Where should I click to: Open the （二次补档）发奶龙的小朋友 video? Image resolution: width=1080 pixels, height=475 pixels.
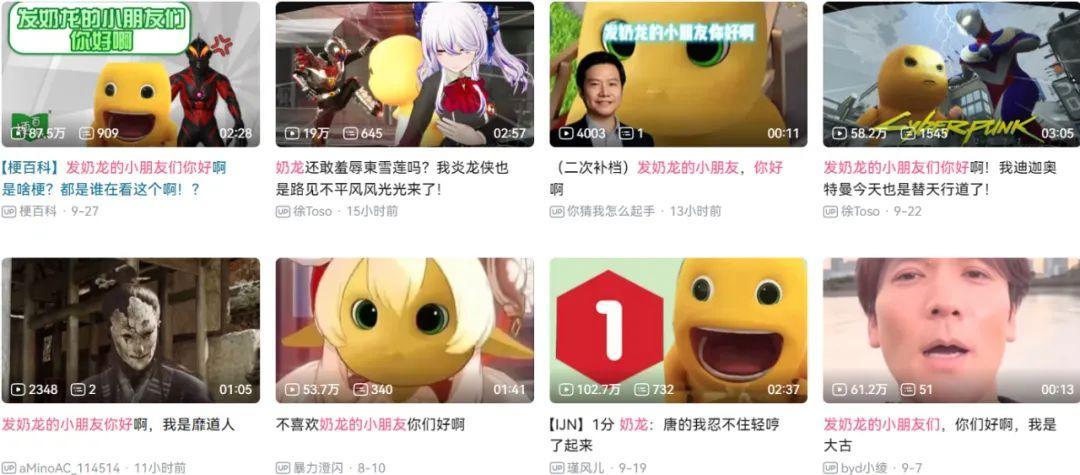[677, 75]
